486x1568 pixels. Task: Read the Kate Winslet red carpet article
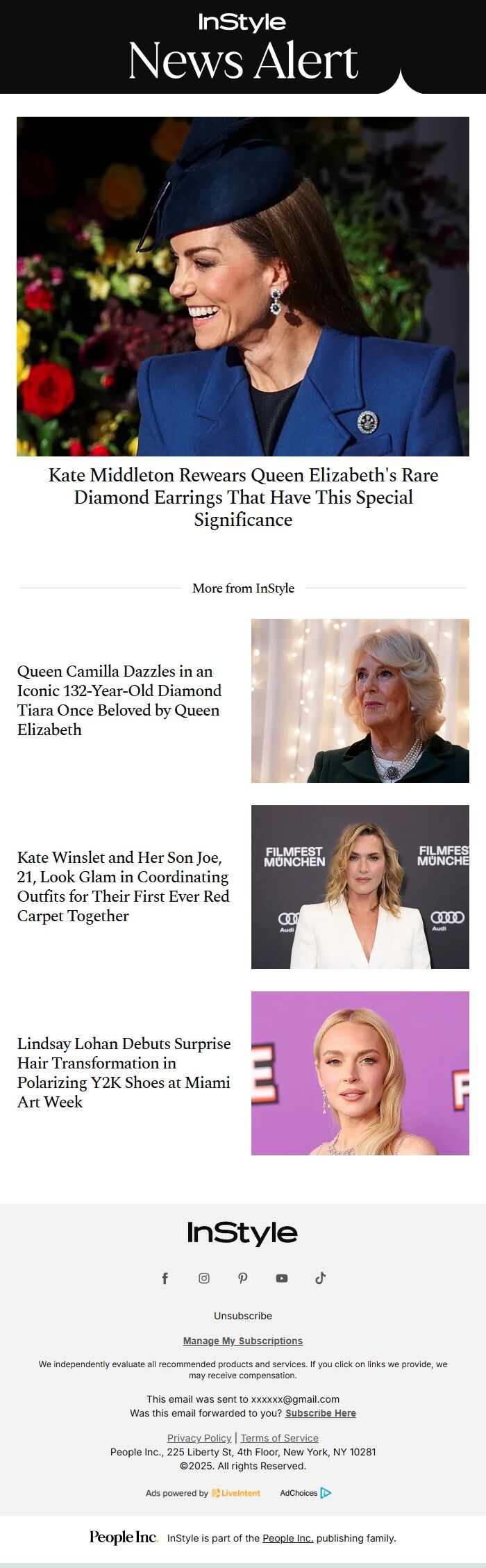(123, 886)
